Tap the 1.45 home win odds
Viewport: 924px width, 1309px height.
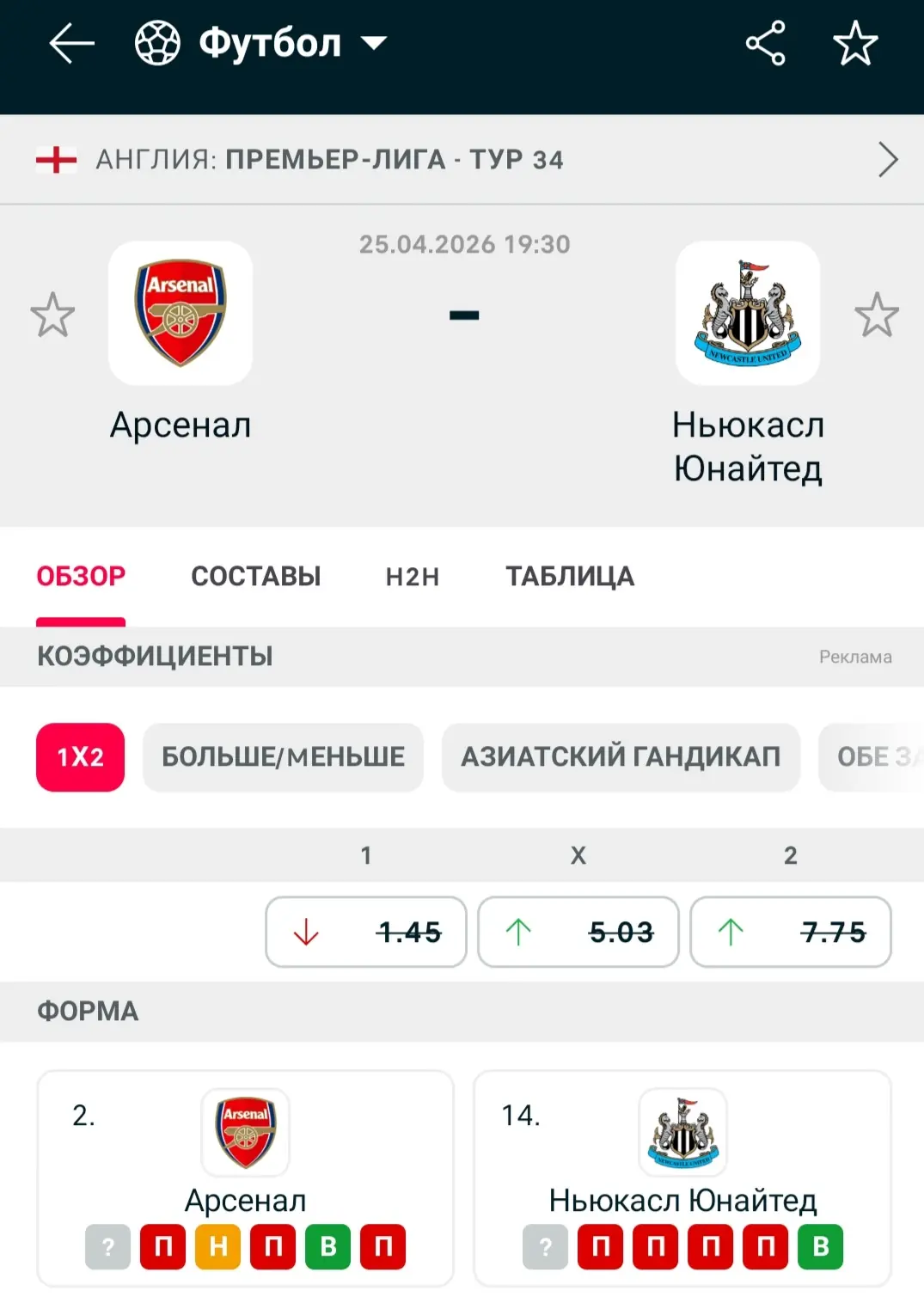pyautogui.click(x=366, y=933)
